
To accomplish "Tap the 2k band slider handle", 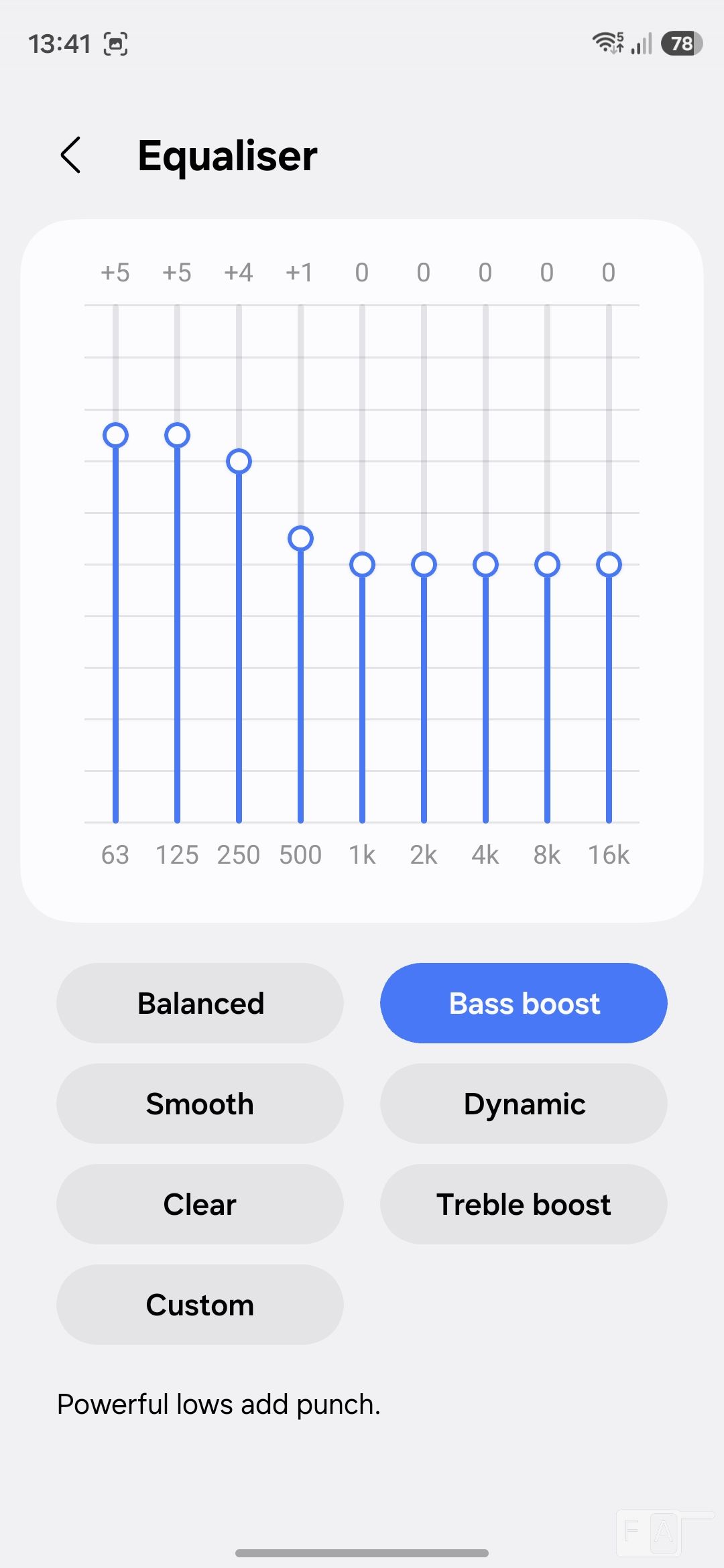I will [x=424, y=564].
